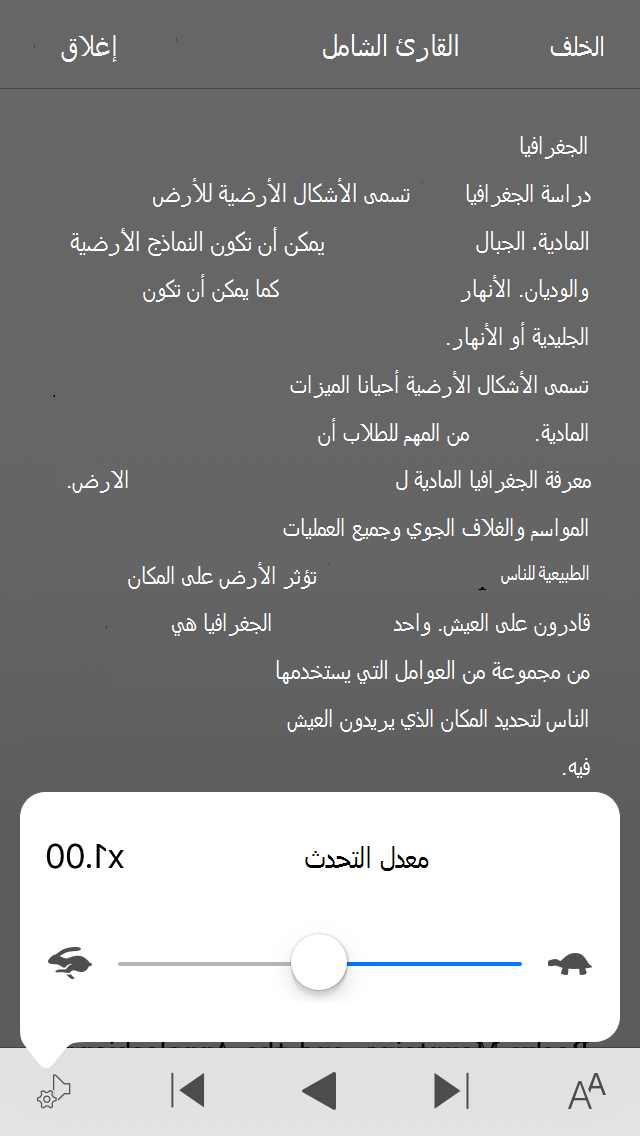Open text size preferences
The height and width of the screenshot is (1136, 640).
pos(587,1092)
